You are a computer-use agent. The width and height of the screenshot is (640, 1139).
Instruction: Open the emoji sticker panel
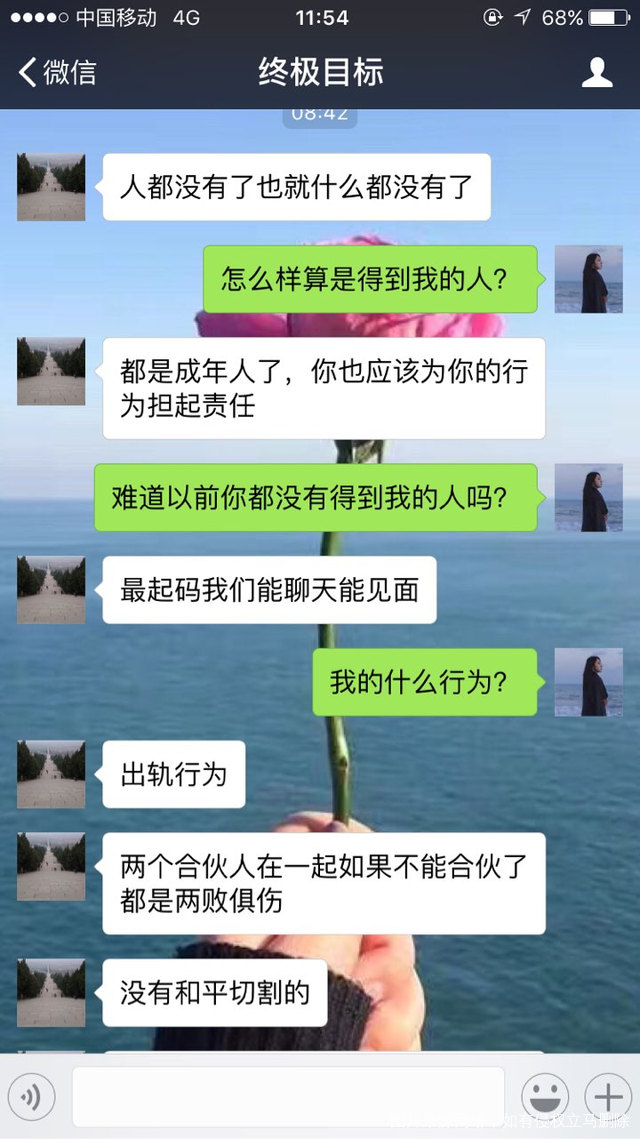[x=545, y=1097]
